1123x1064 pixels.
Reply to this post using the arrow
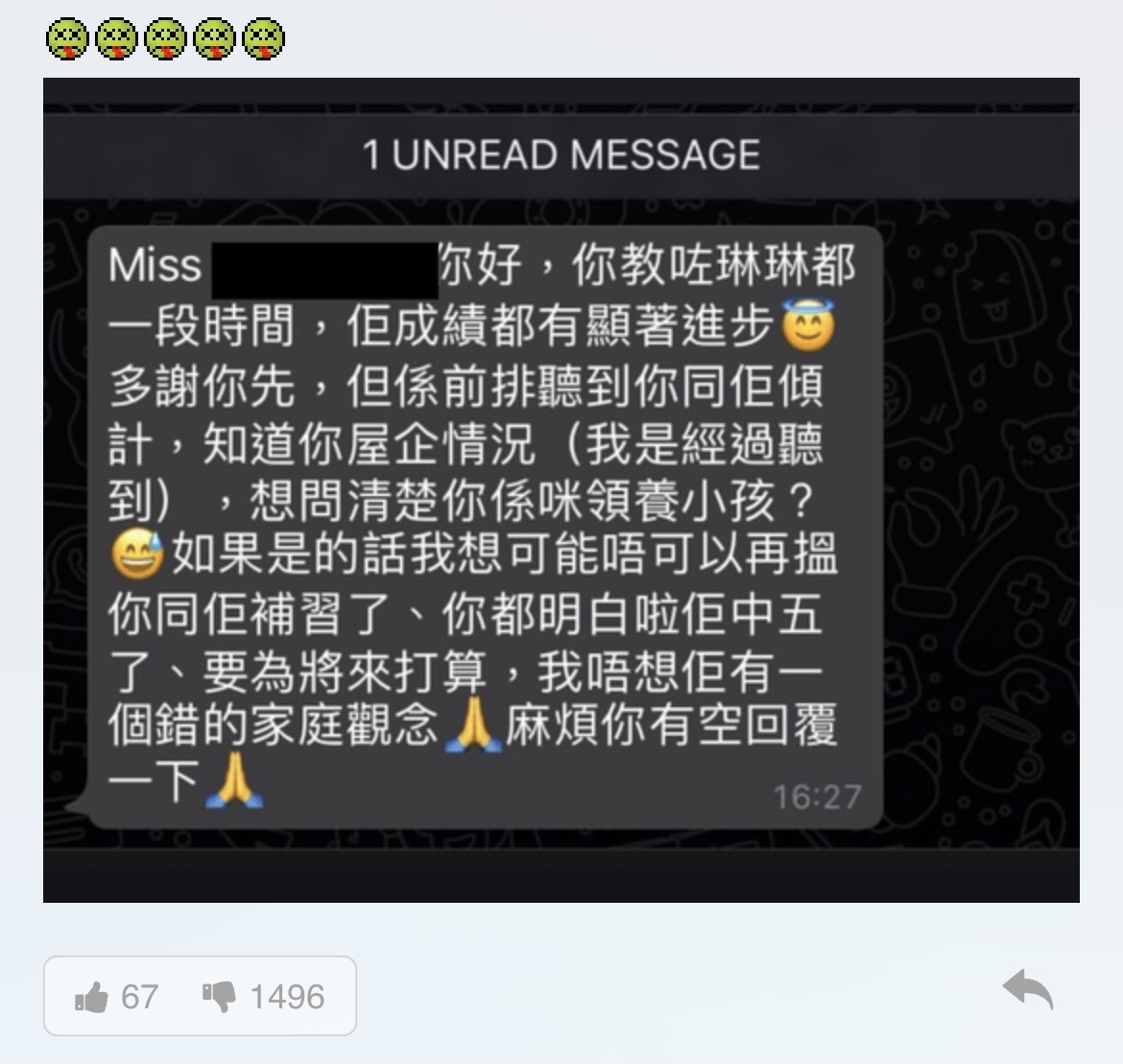(1028, 988)
